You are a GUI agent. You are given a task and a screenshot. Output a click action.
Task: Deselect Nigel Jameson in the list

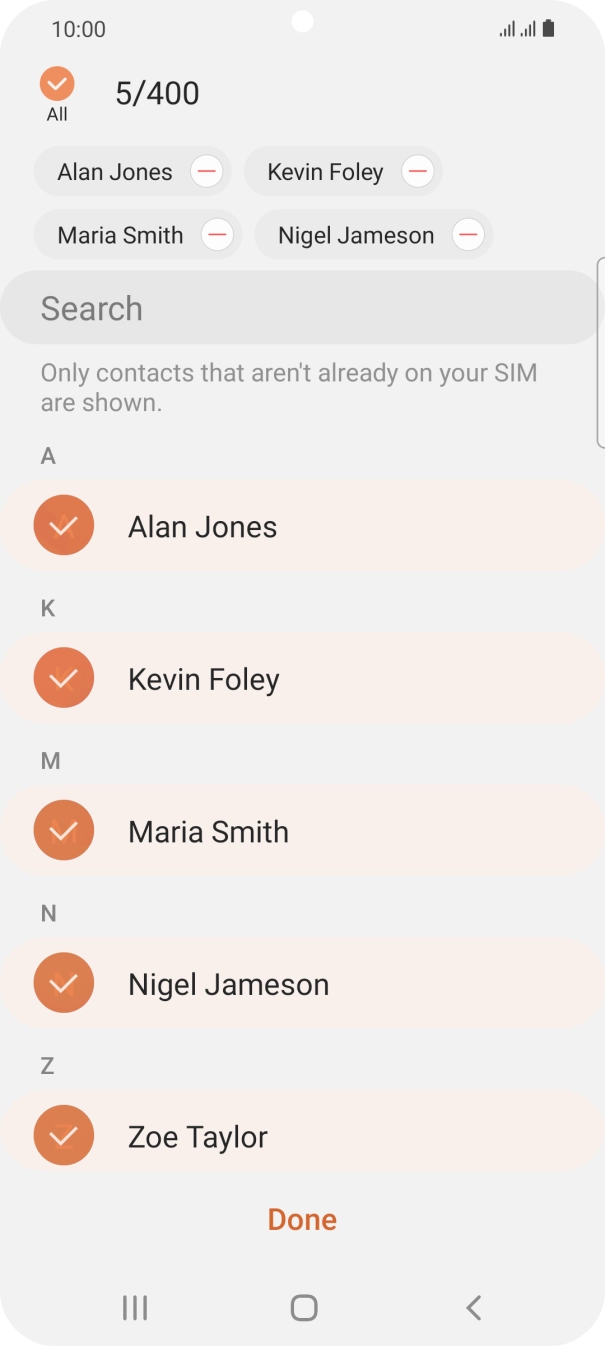(x=302, y=984)
